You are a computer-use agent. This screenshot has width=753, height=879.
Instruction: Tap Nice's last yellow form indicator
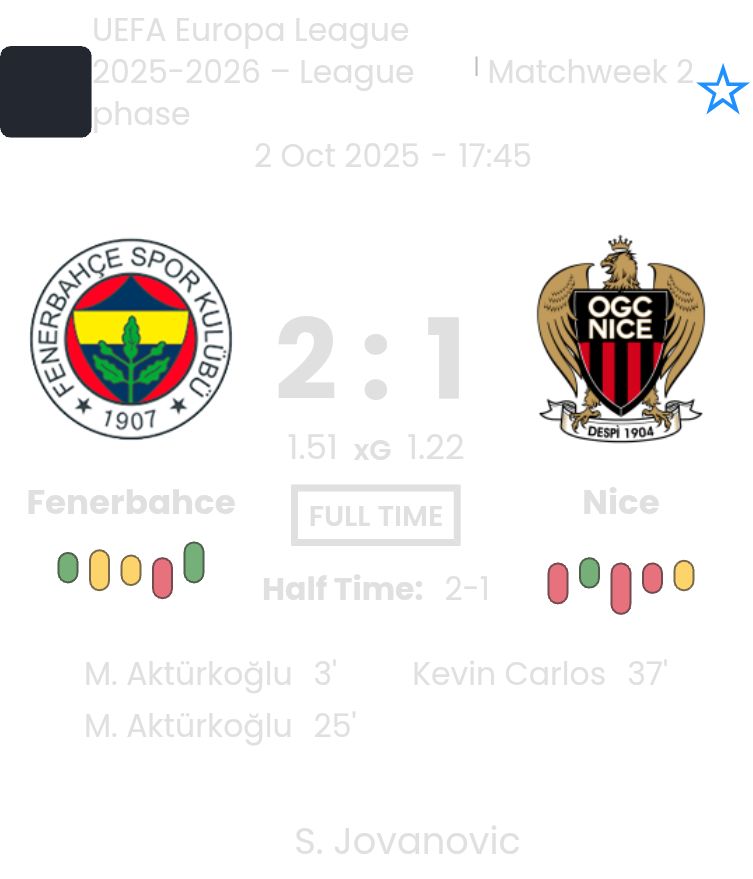[682, 578]
